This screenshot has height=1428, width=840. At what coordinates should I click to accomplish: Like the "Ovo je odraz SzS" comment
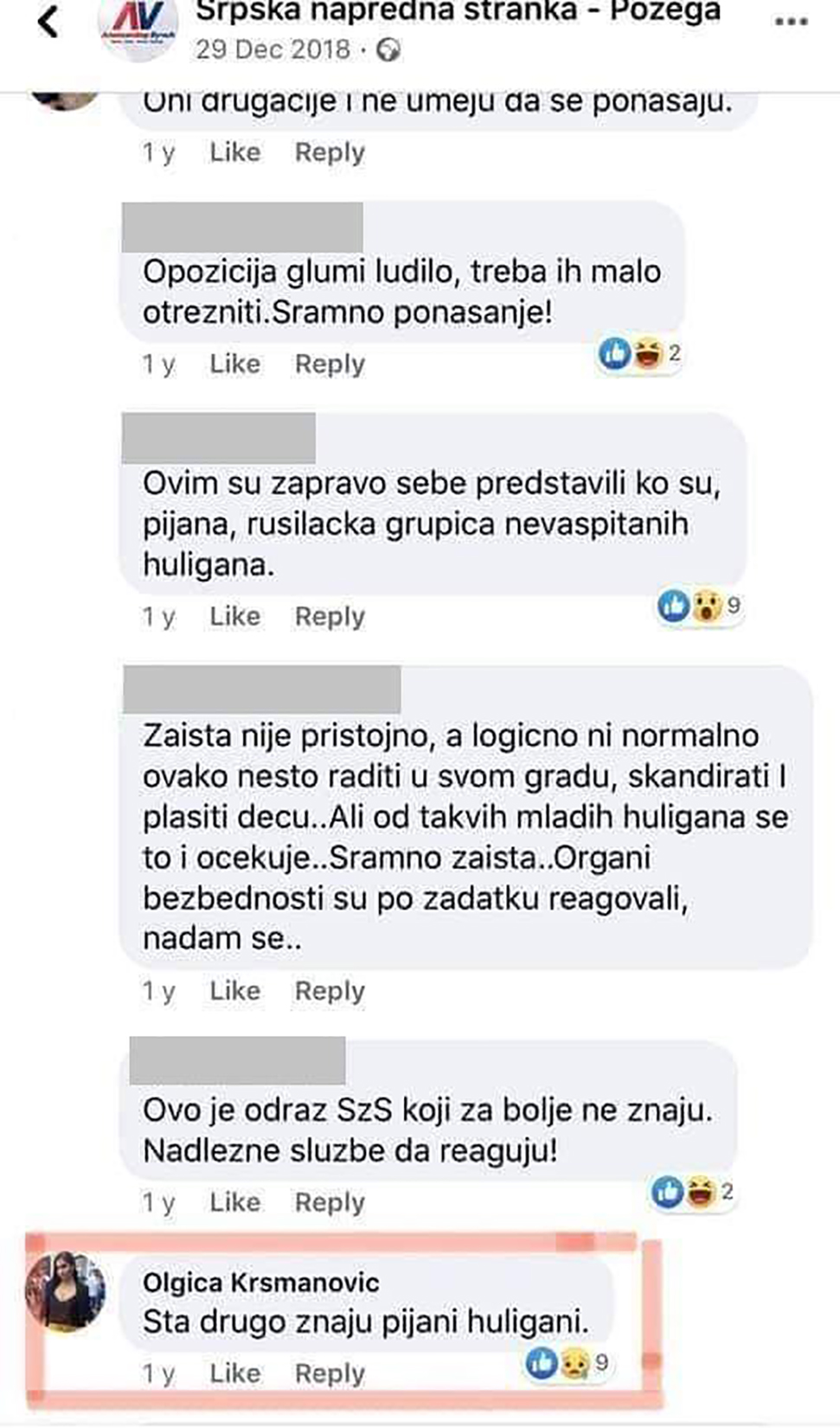(x=234, y=1202)
